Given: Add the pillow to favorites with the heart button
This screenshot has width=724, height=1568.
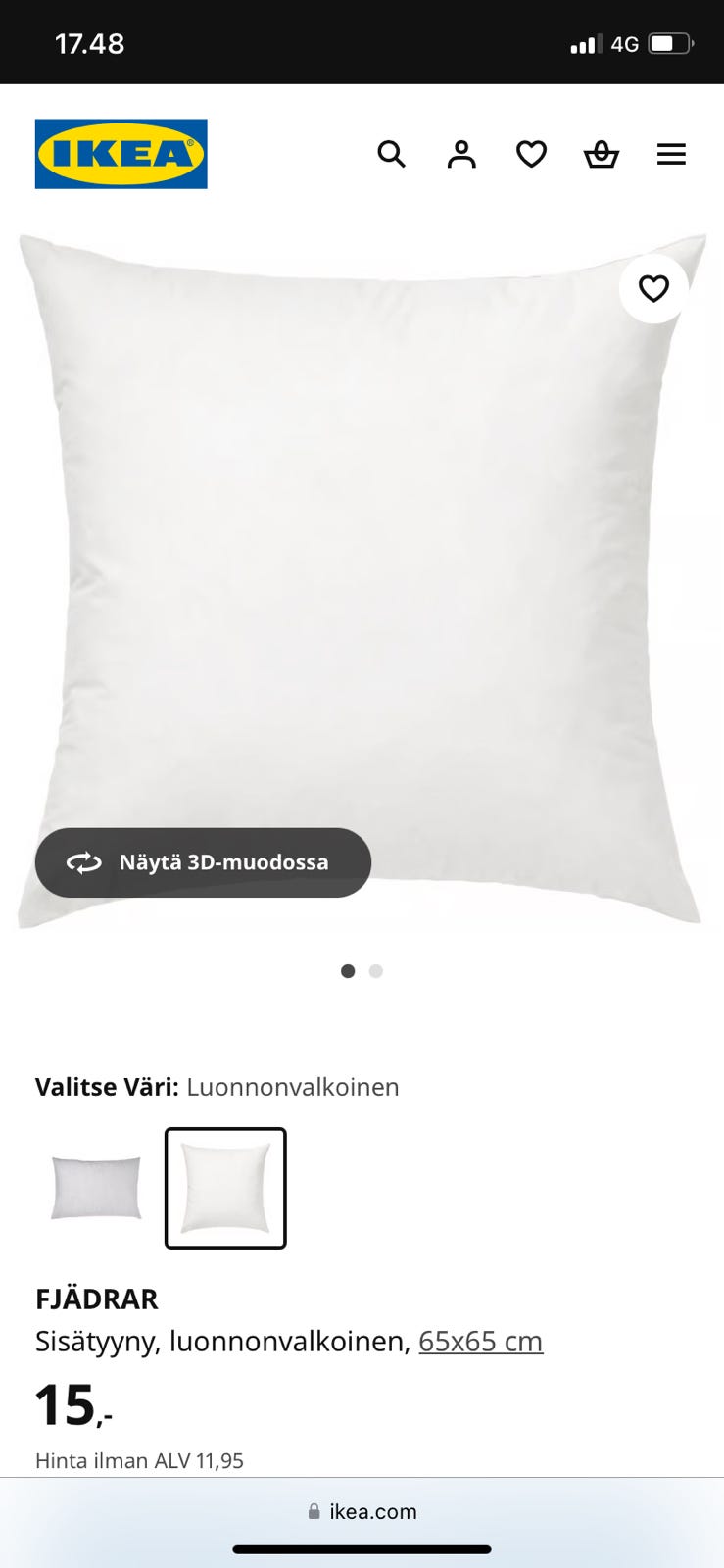Looking at the screenshot, I should 652,288.
